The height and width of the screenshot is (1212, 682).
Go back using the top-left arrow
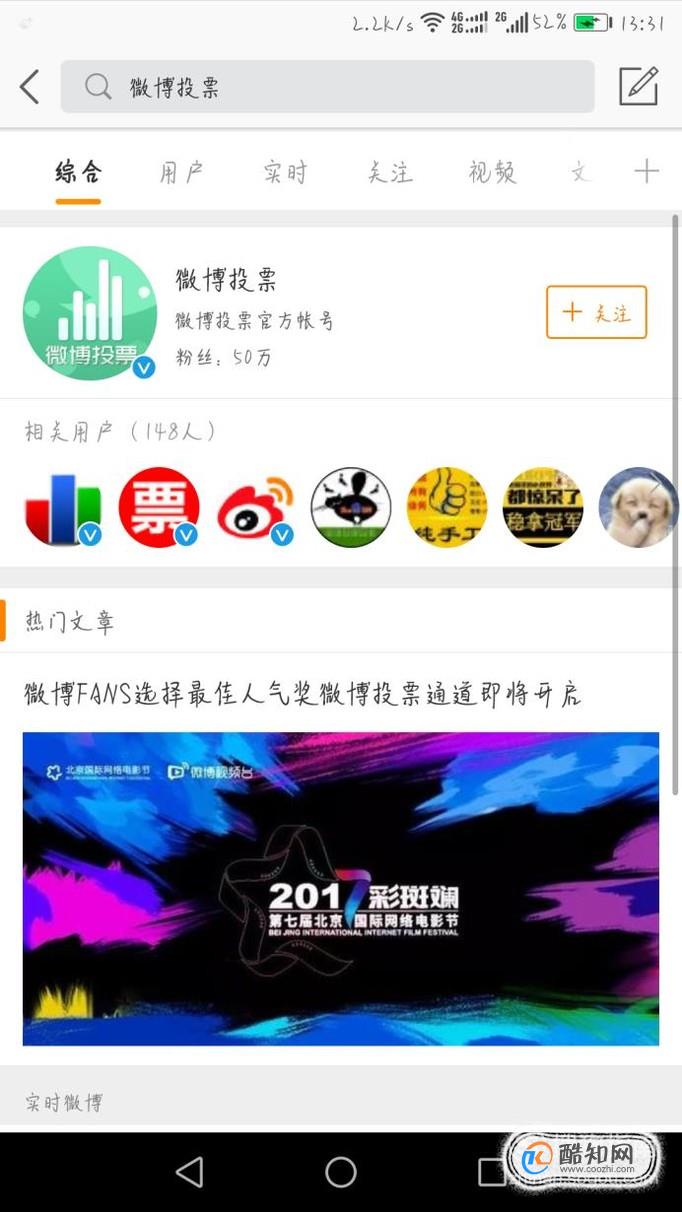coord(30,87)
